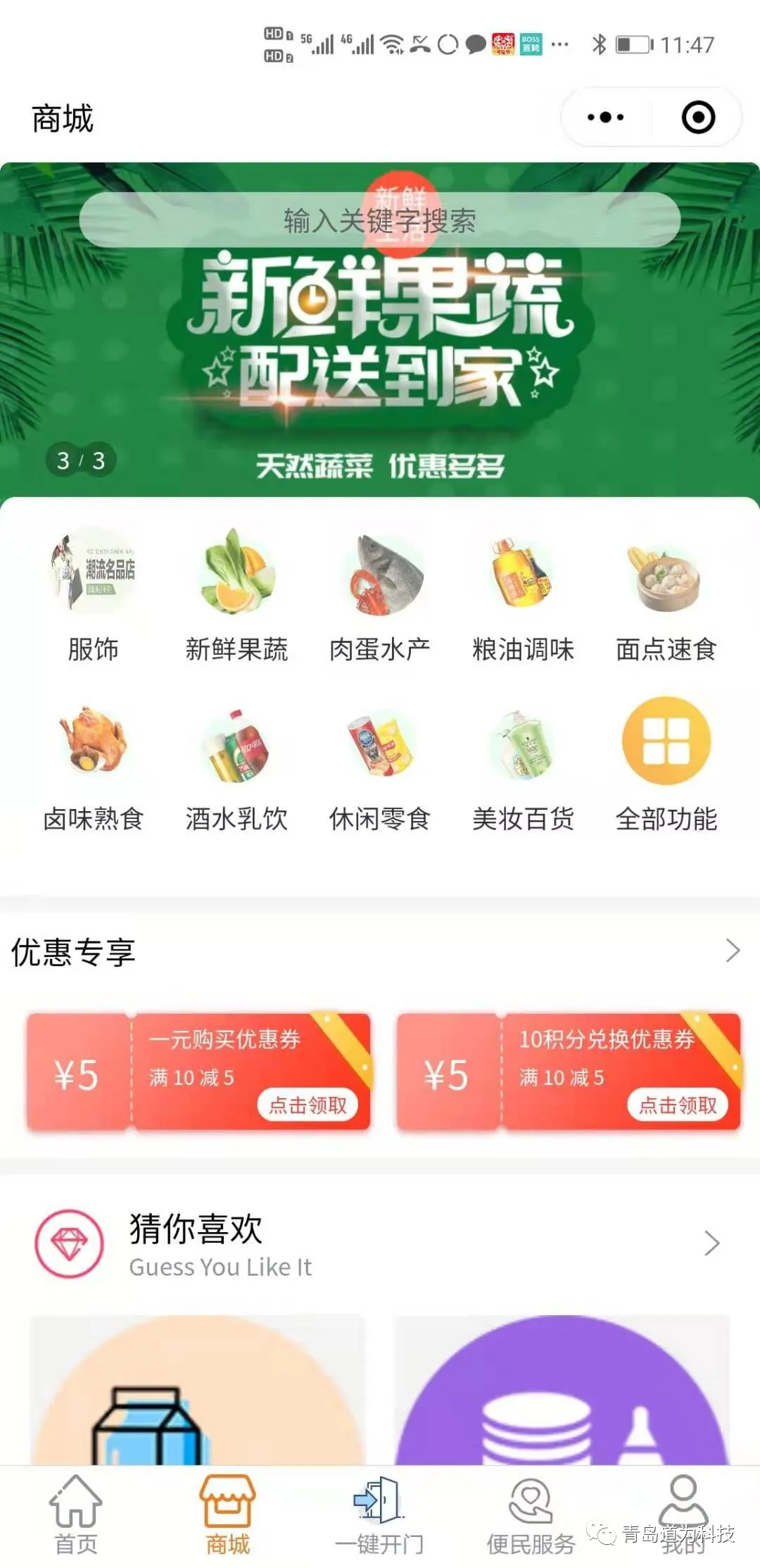
Task: Focus the 输入关键字搜索 search box
Action: (379, 220)
